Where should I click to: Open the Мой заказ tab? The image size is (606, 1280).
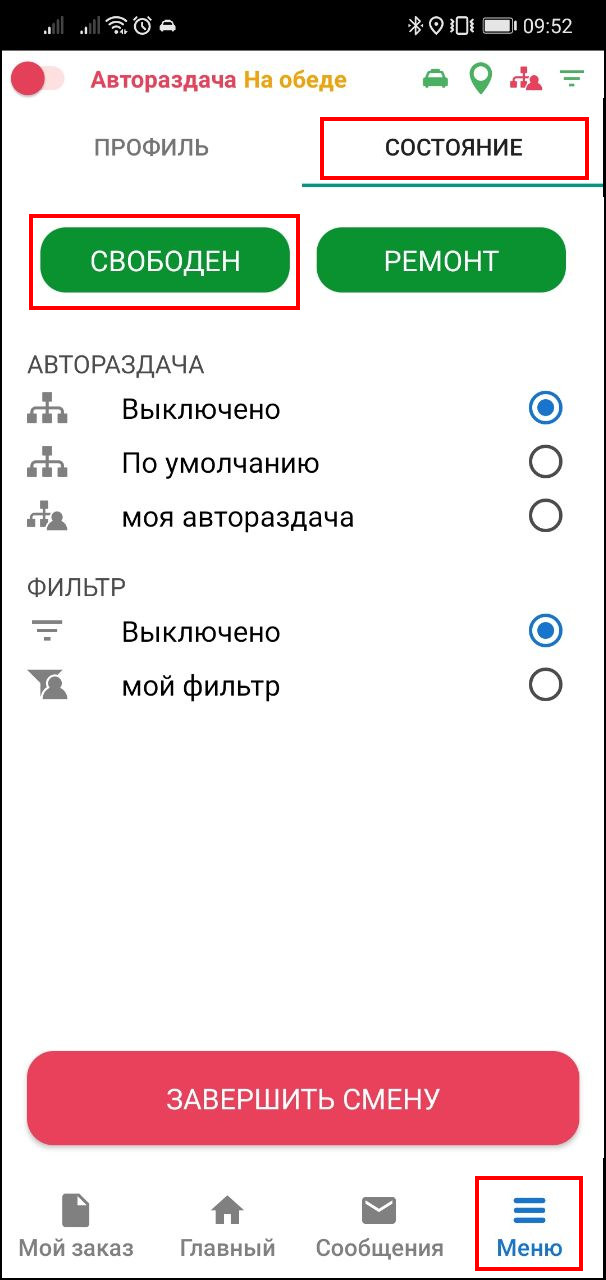pos(76,1224)
